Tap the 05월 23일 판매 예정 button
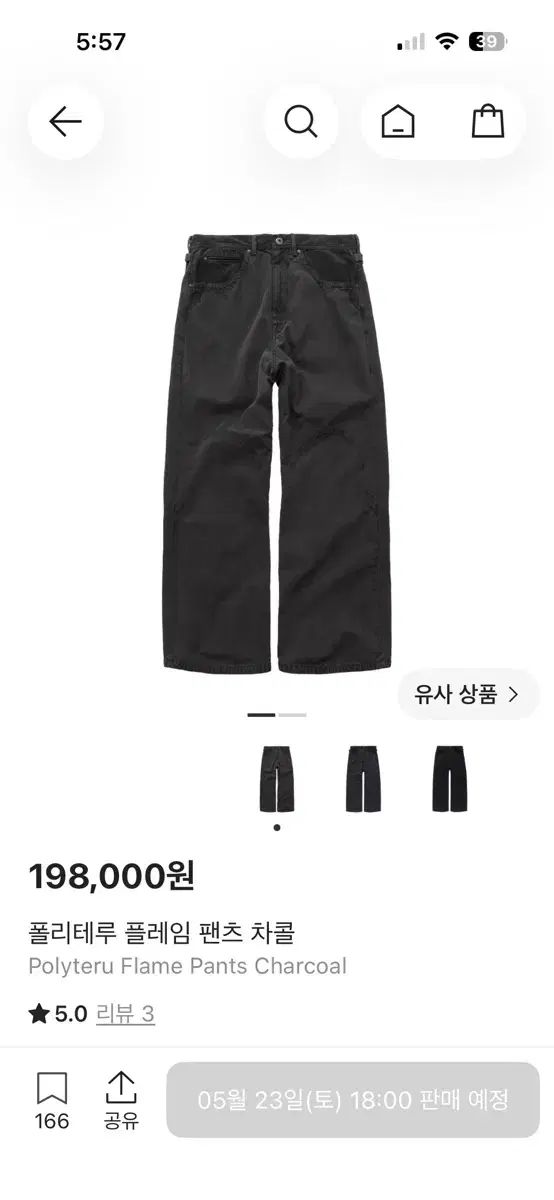 pyautogui.click(x=353, y=1100)
